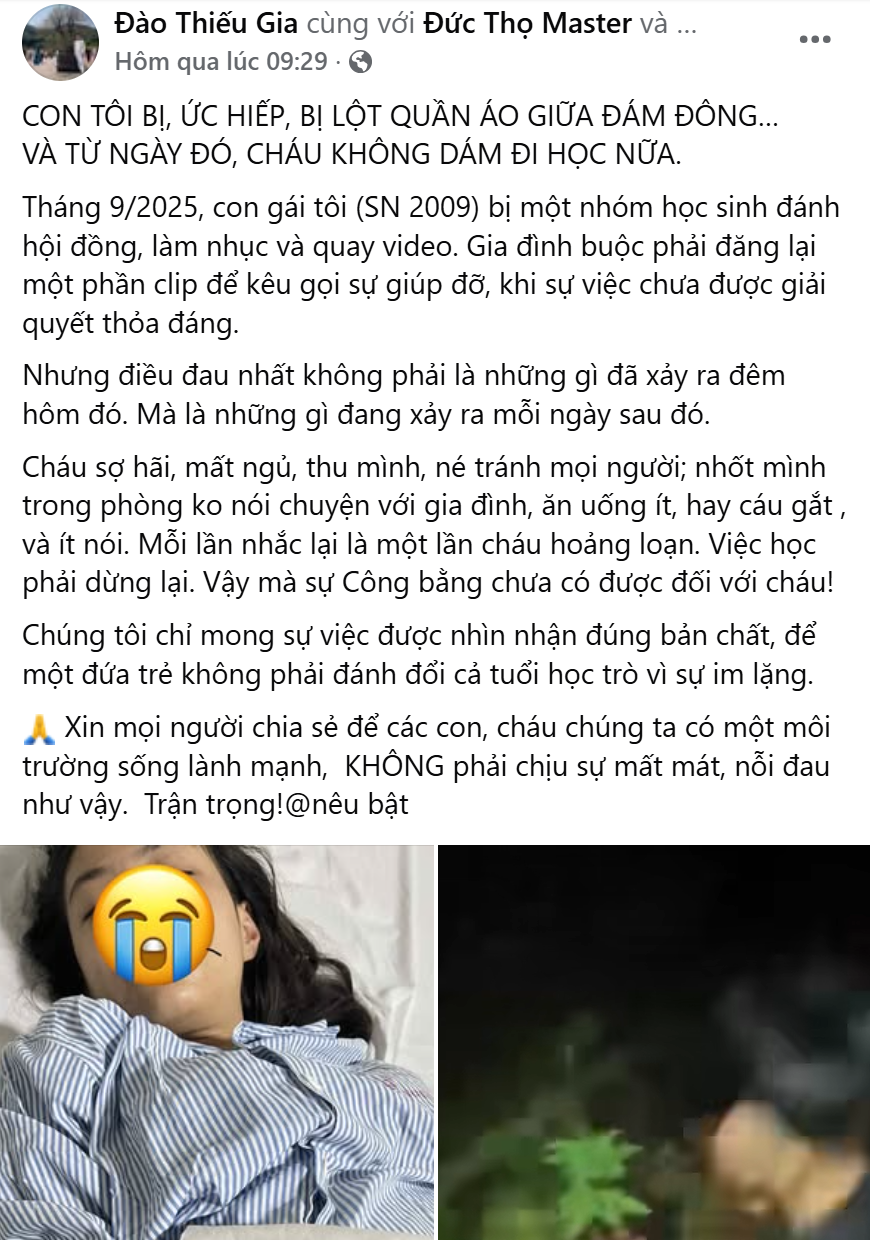The image size is (870, 1240).
Task: Open Đào Thiếu Gia's profile picture
Action: [x=60, y=42]
